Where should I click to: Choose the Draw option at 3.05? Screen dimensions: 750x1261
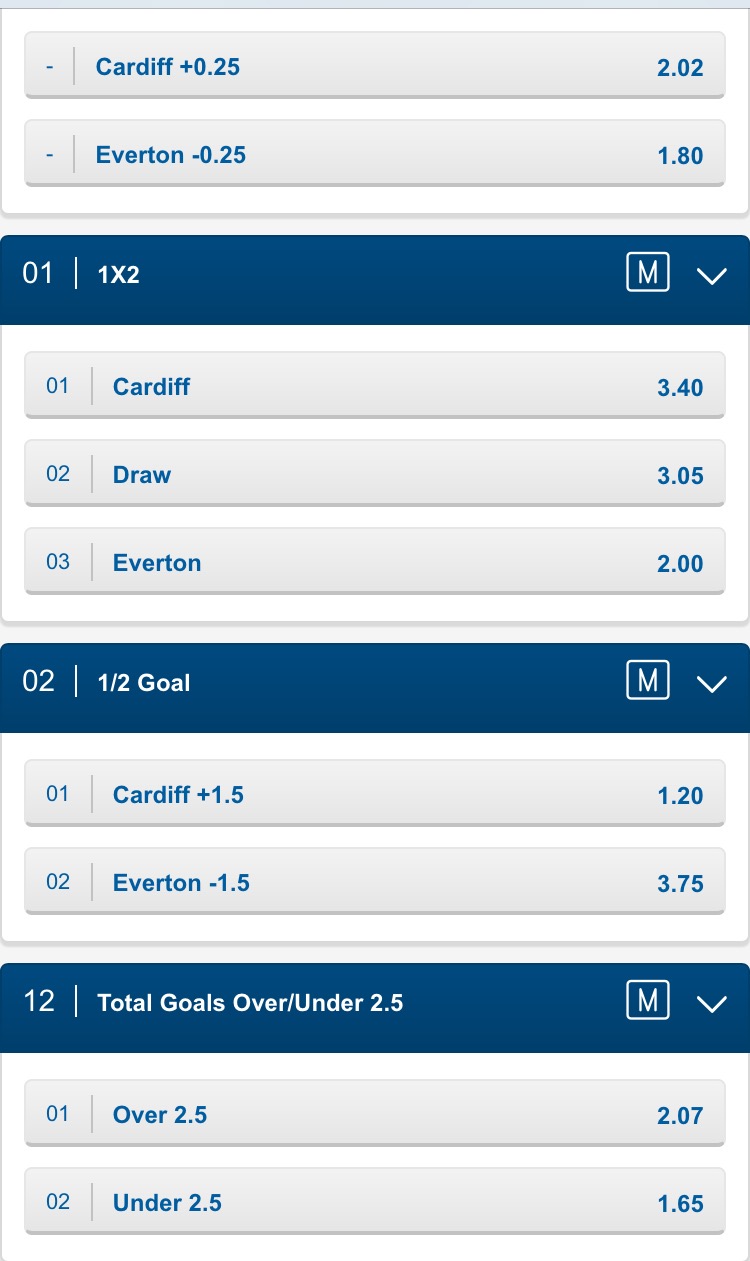[x=374, y=474]
